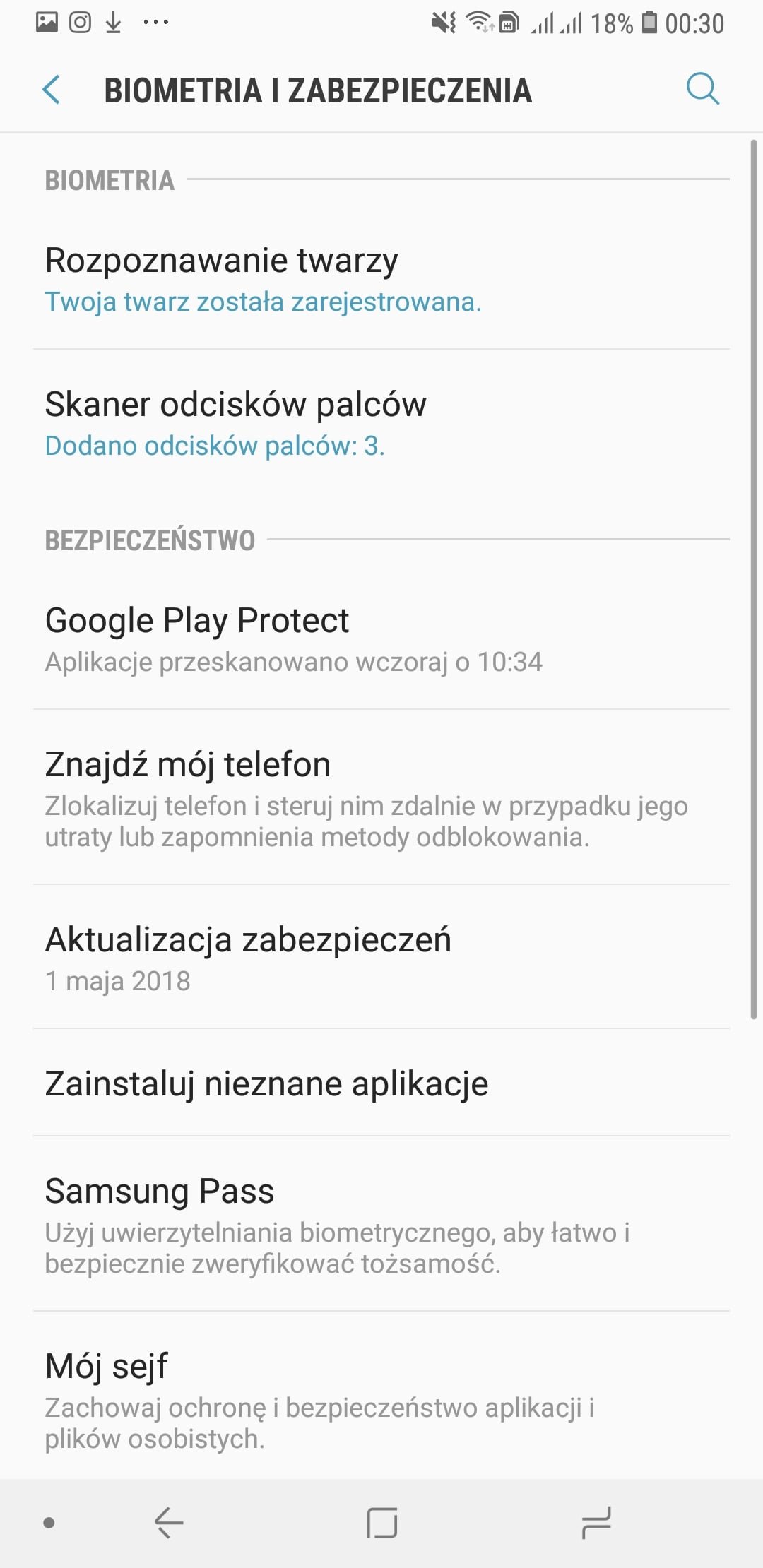Tap the system home button
763x1568 pixels.
pos(382,1523)
